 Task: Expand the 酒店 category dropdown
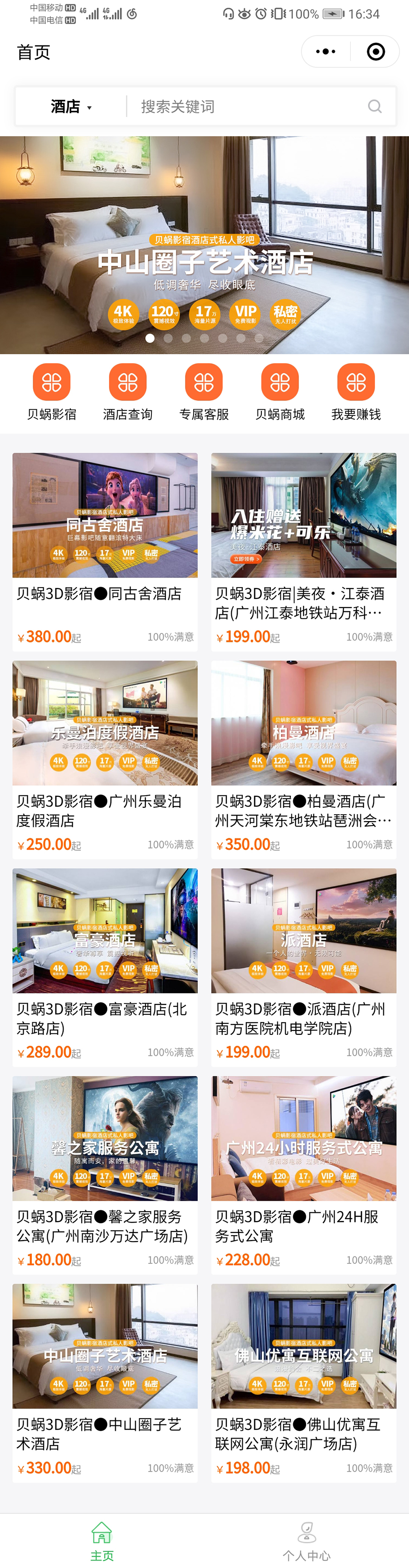tap(71, 107)
